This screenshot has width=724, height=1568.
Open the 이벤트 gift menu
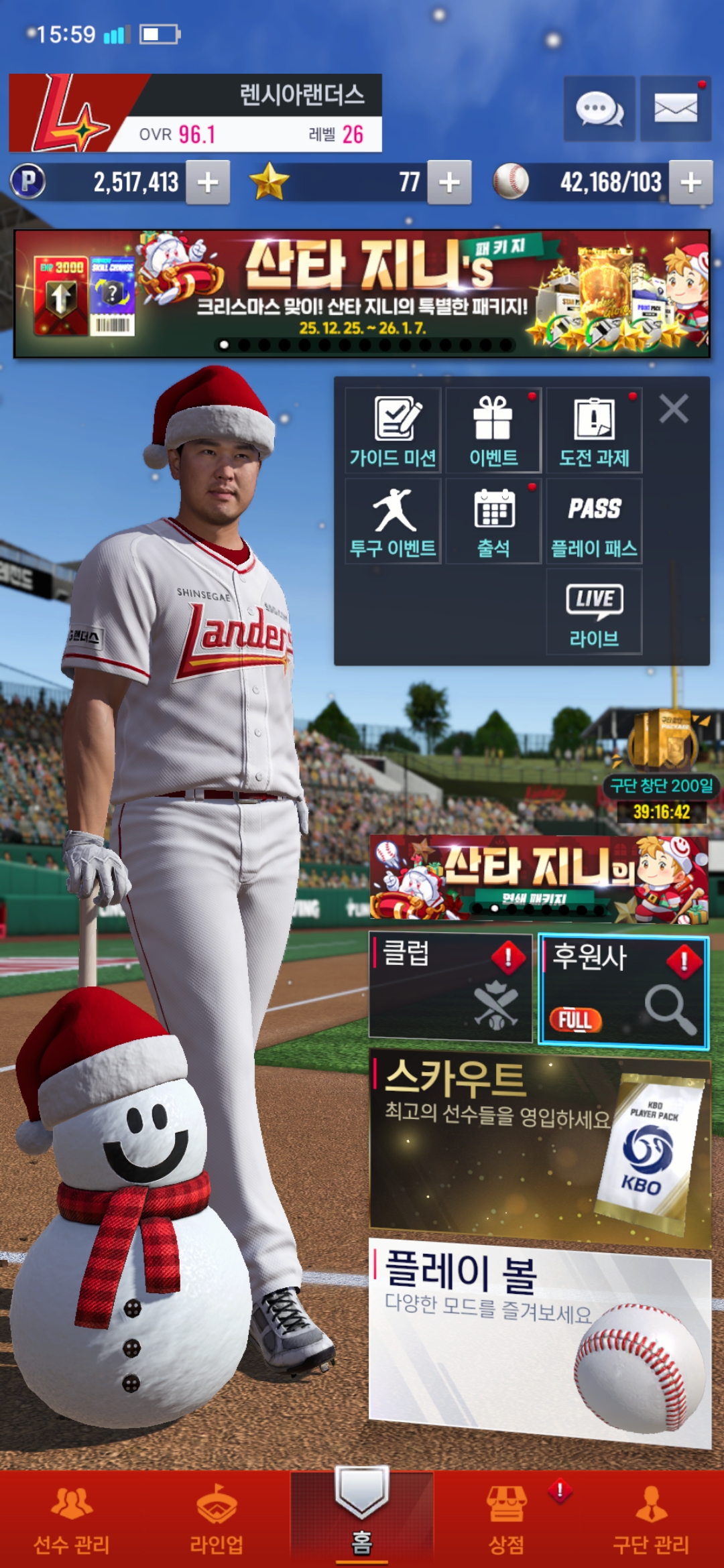point(493,430)
